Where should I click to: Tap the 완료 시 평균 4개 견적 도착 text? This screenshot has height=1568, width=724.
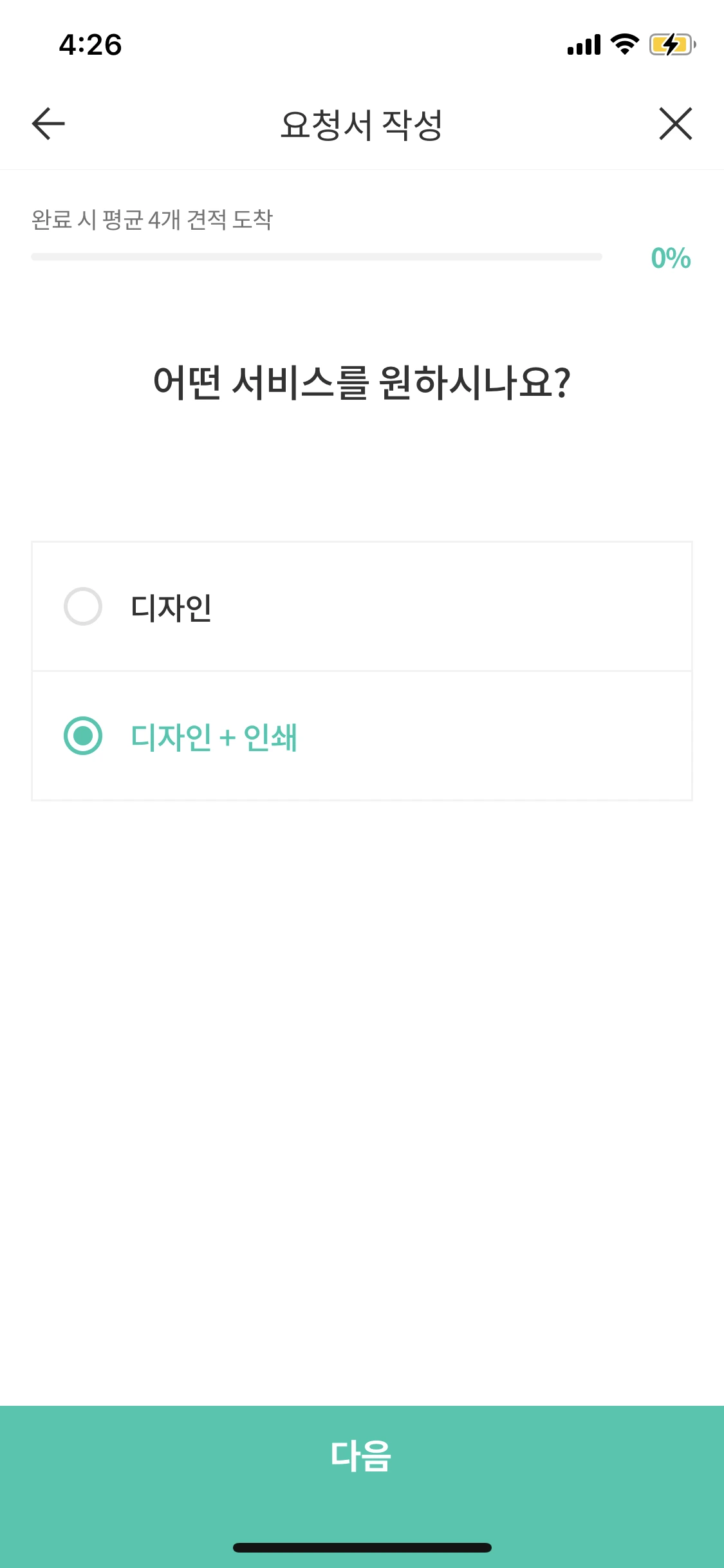(153, 219)
